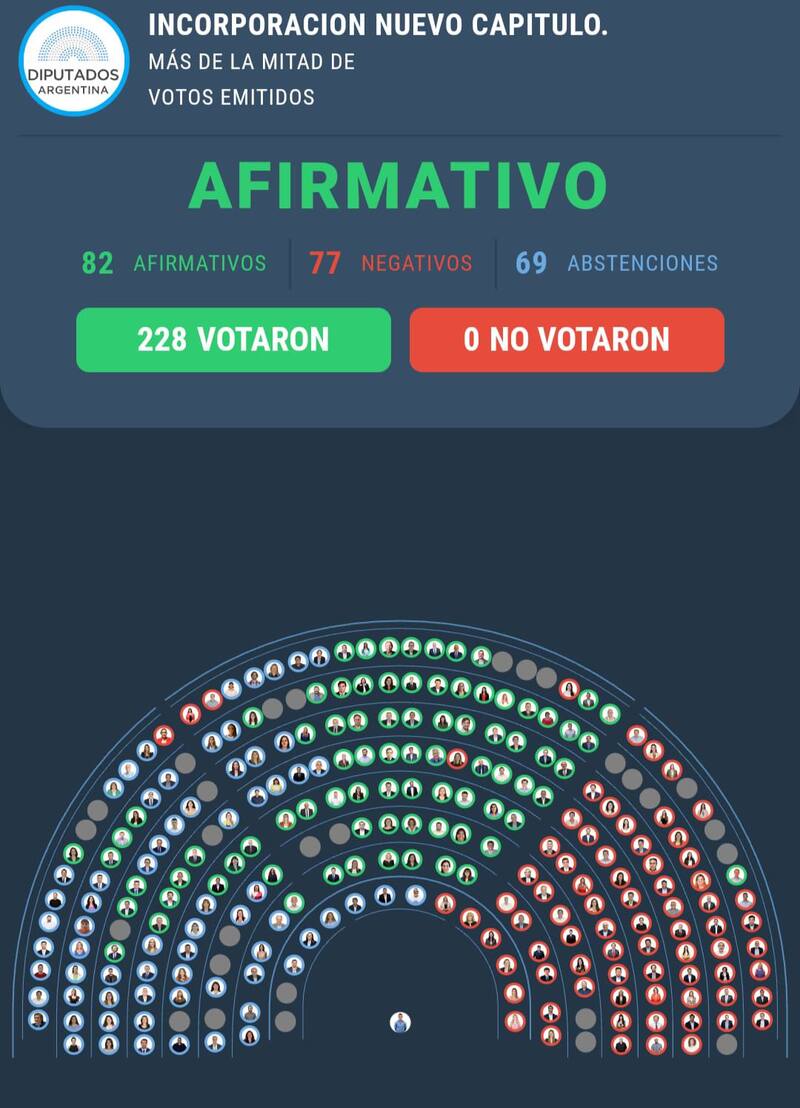The height and width of the screenshot is (1108, 800).
Task: Open the 228 Votaron list
Action: point(233,340)
